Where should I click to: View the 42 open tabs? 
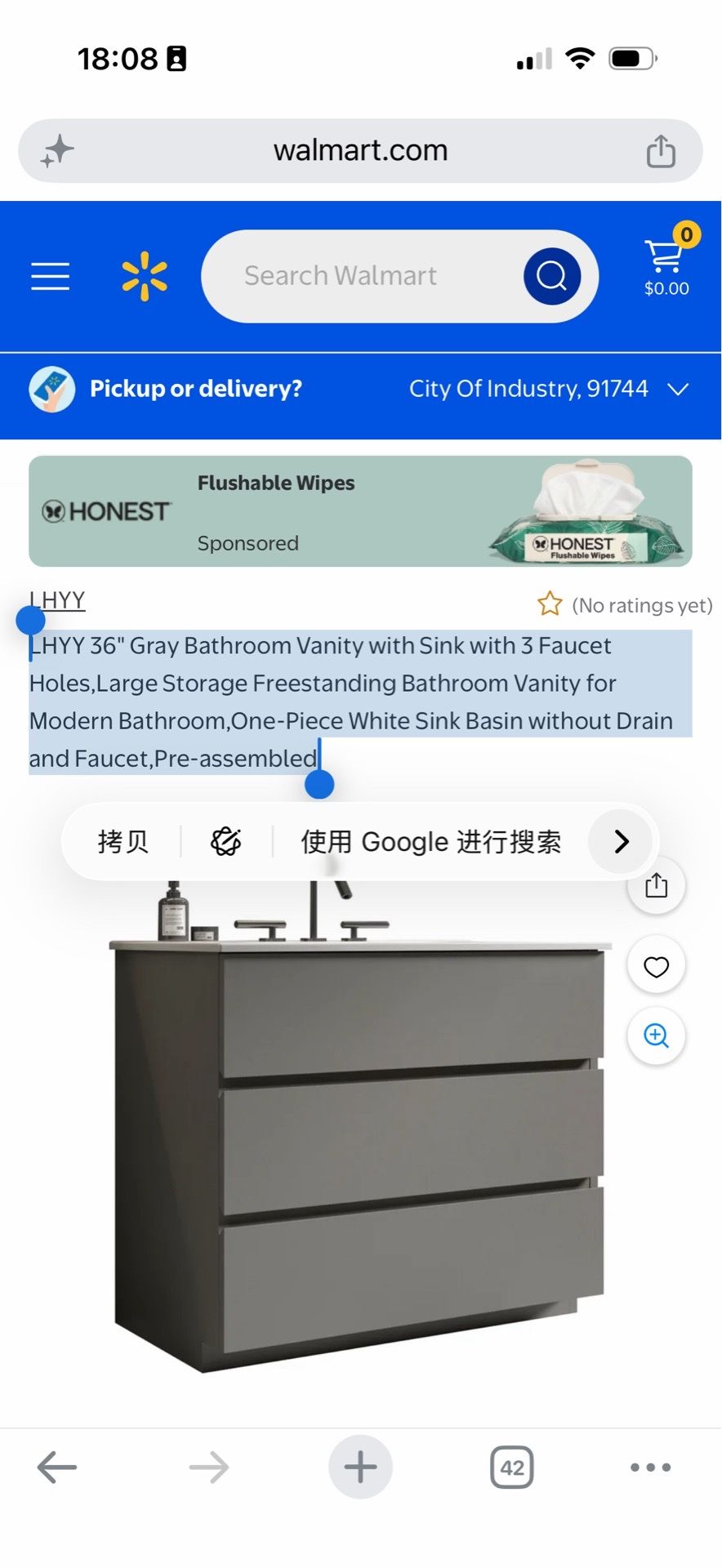tap(512, 1468)
